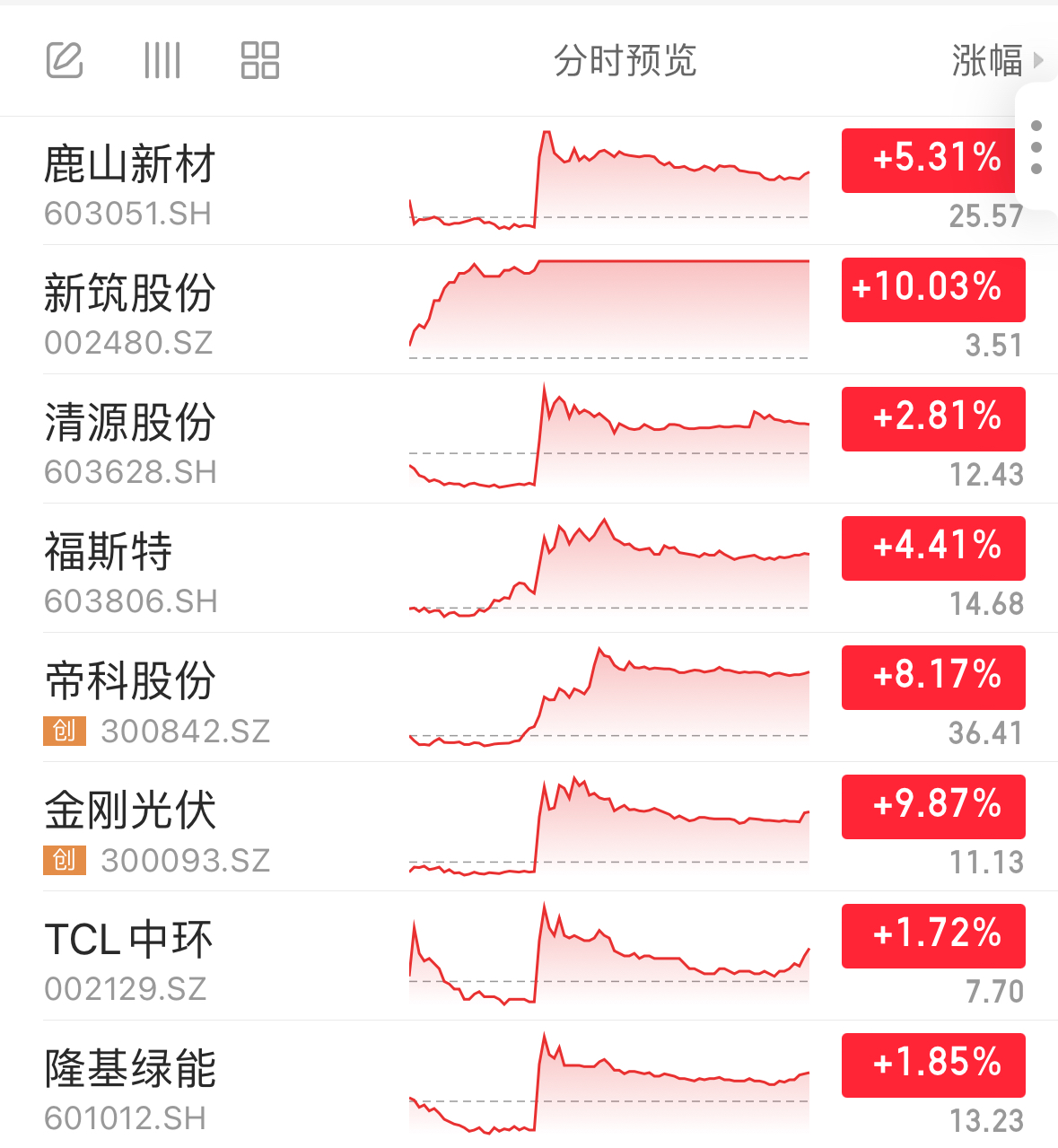Open the watchlist edit (pen) icon
The width and height of the screenshot is (1058, 1148).
pyautogui.click(x=64, y=61)
